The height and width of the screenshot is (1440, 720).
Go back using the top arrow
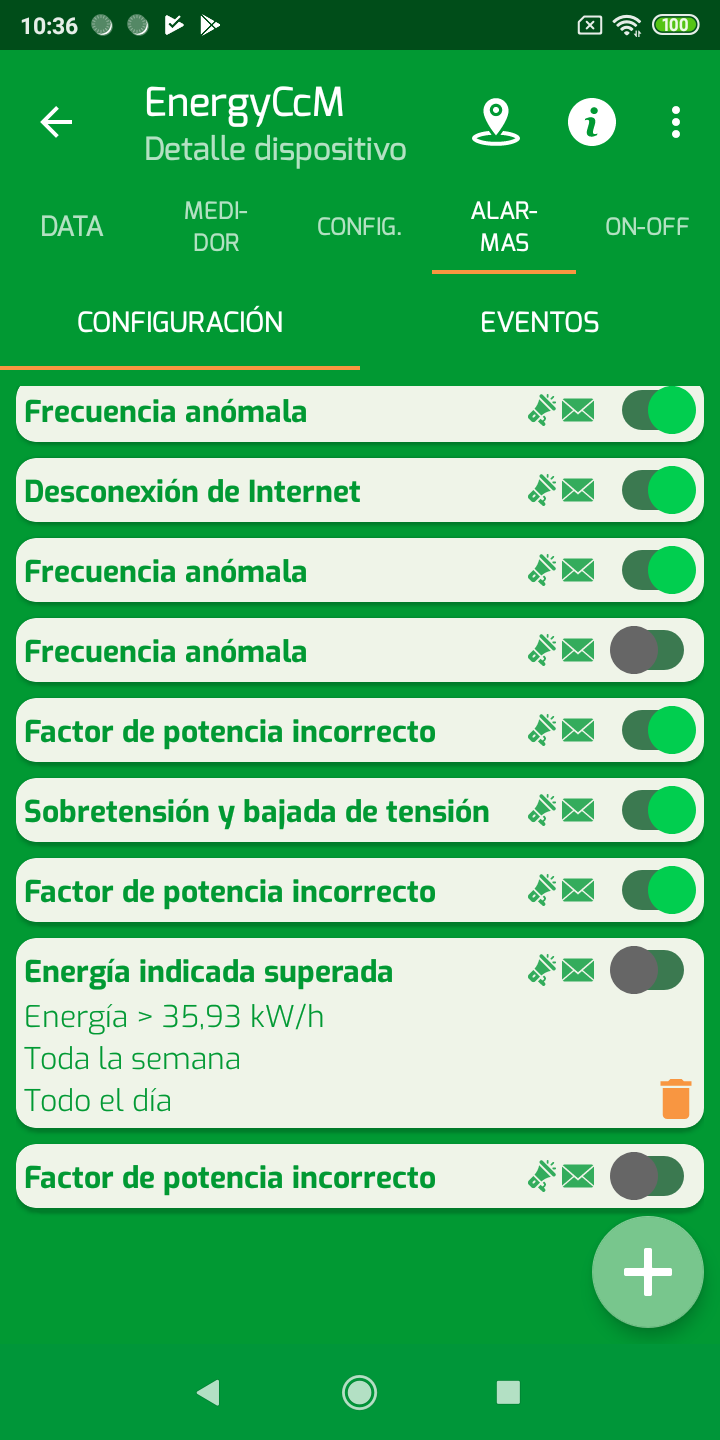point(56,123)
